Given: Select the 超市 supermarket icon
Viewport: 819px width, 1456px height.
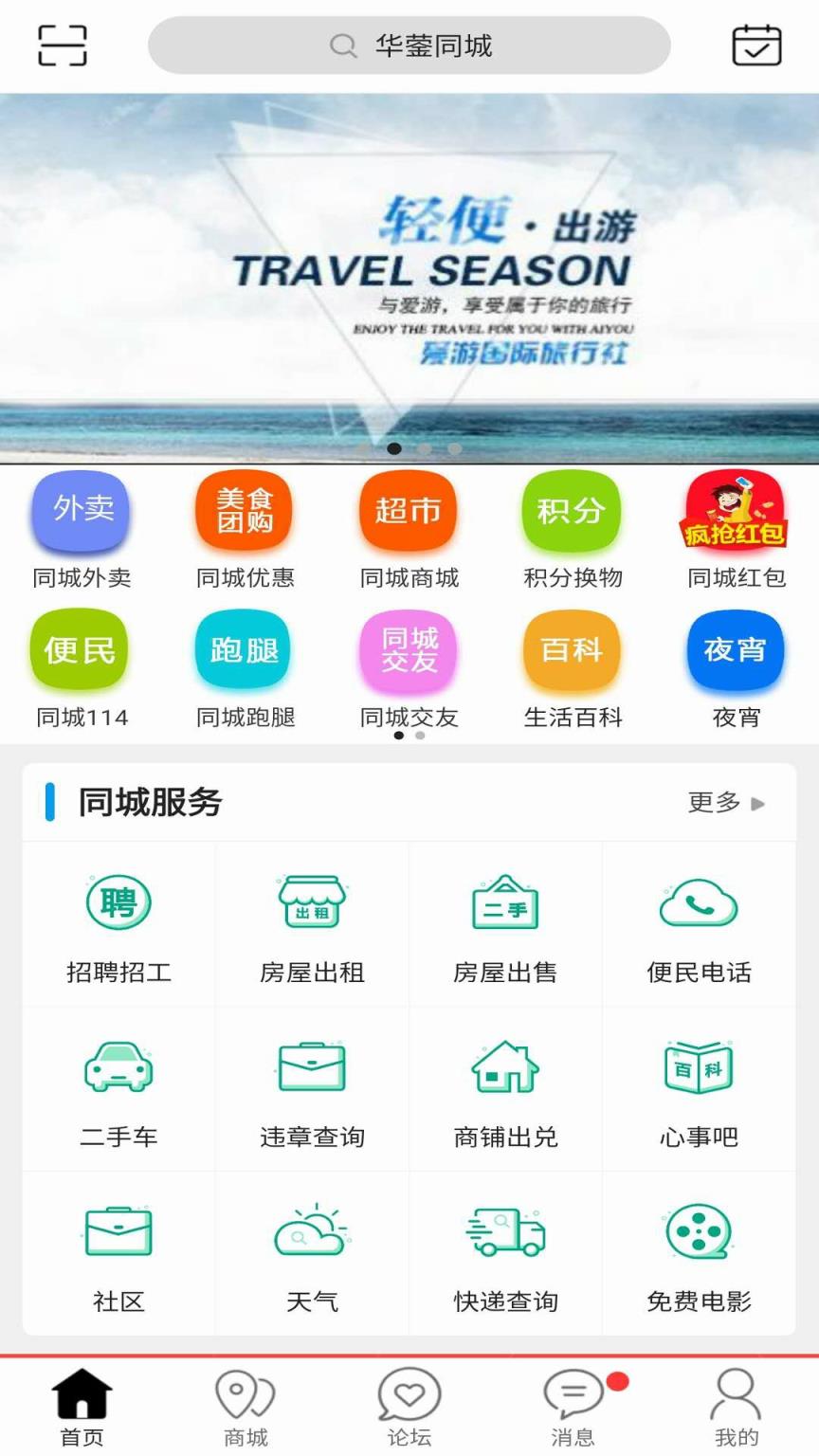Looking at the screenshot, I should (x=408, y=512).
